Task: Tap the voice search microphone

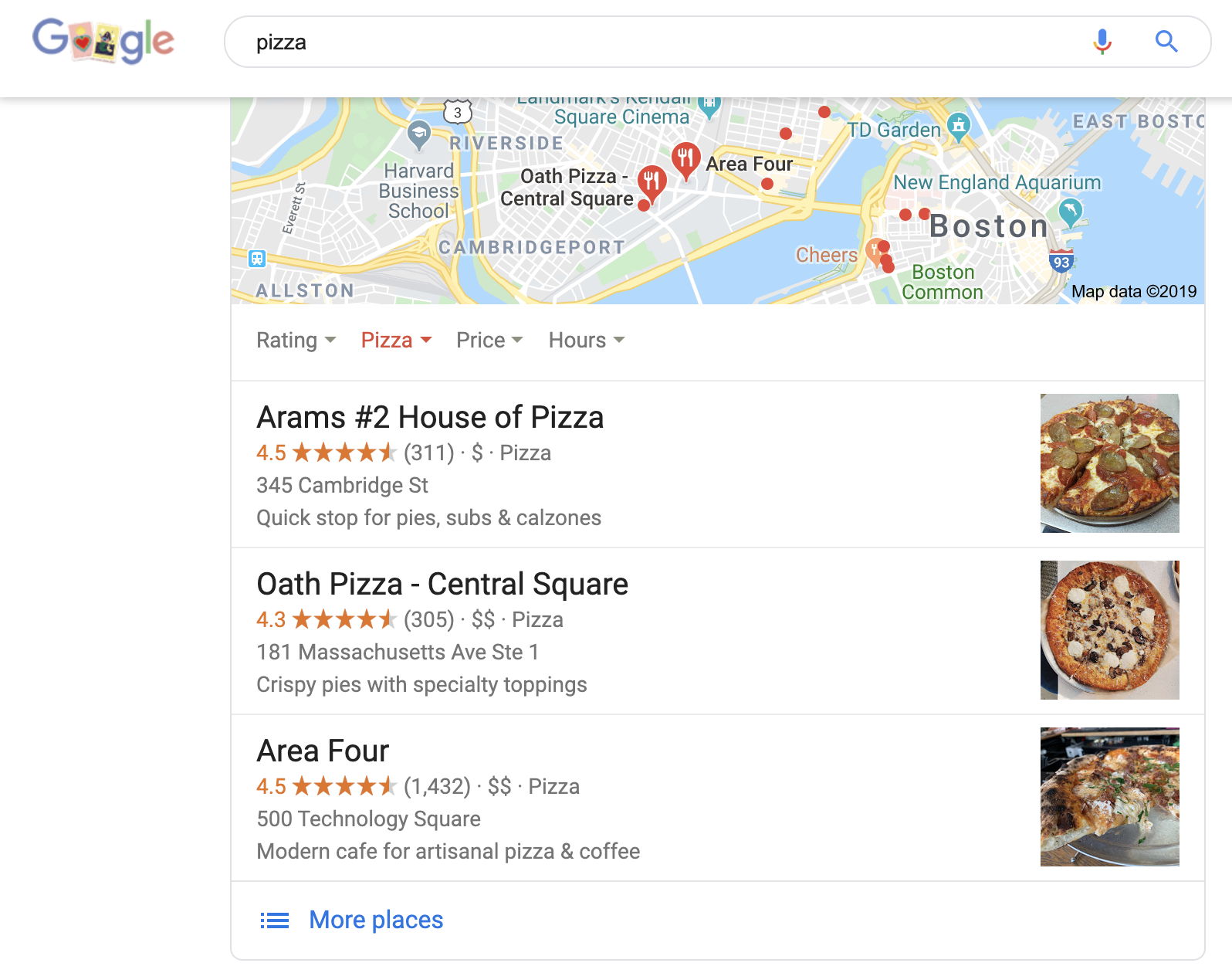Action: 1102,42
